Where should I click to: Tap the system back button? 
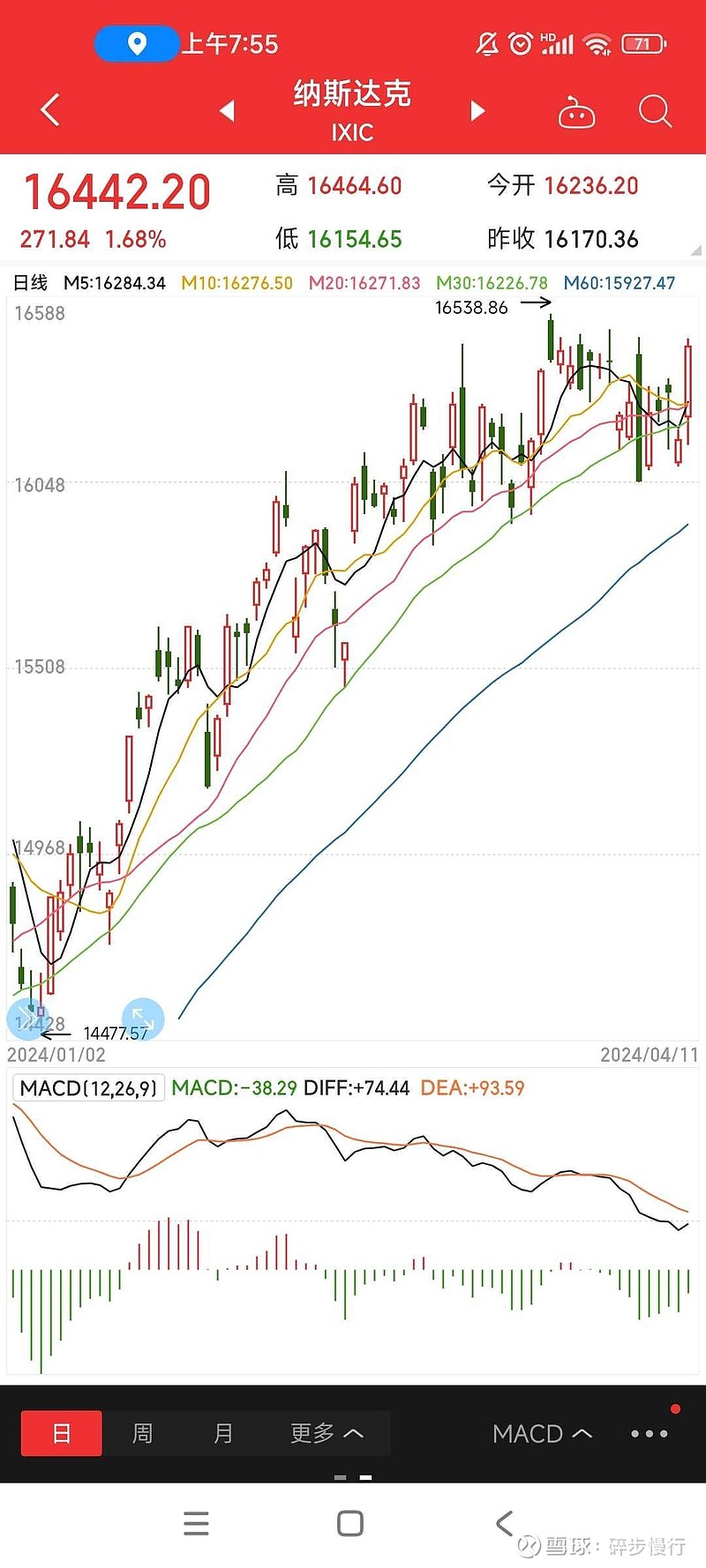504,1523
